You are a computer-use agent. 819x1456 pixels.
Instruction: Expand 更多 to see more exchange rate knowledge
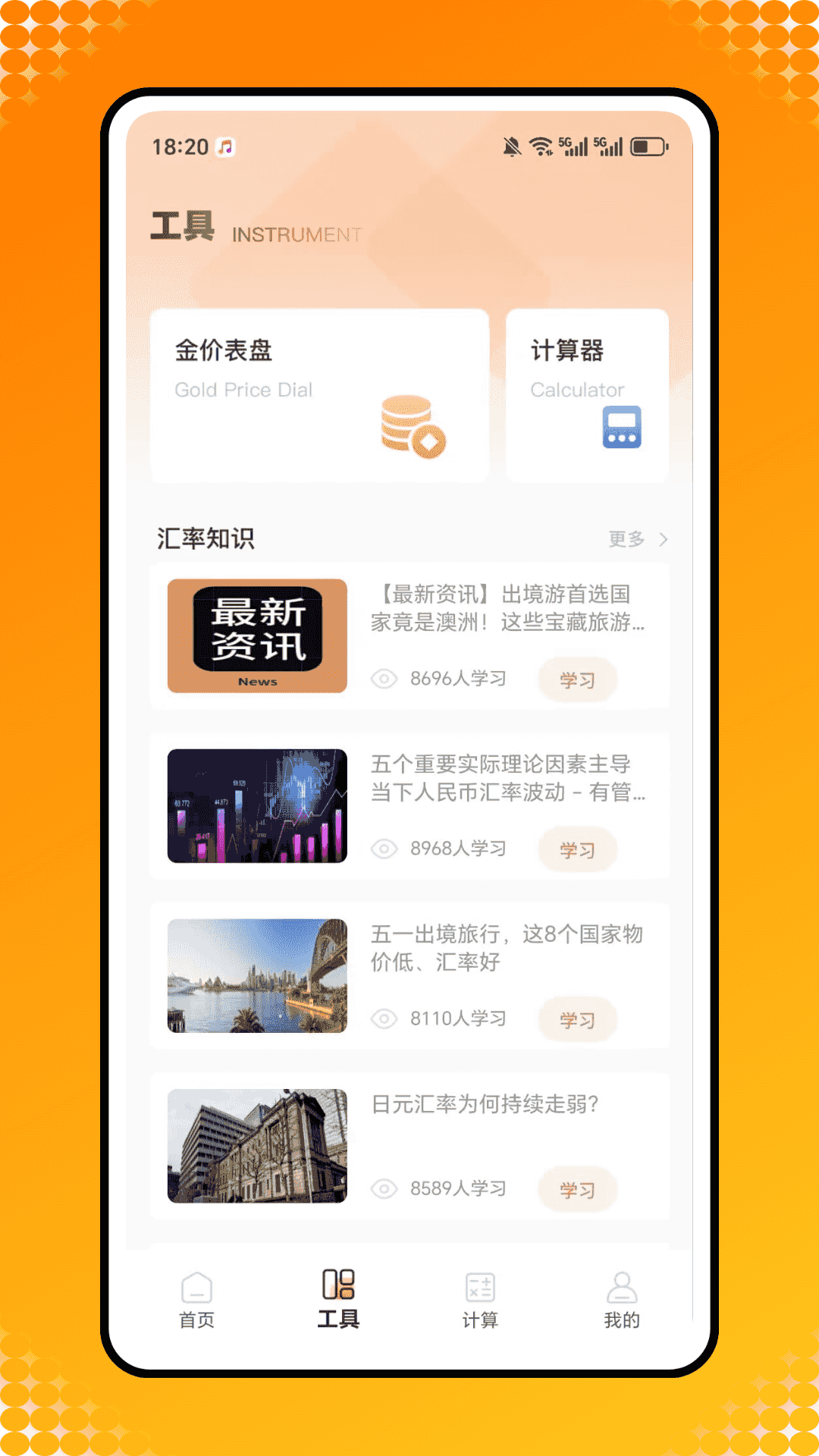point(626,539)
